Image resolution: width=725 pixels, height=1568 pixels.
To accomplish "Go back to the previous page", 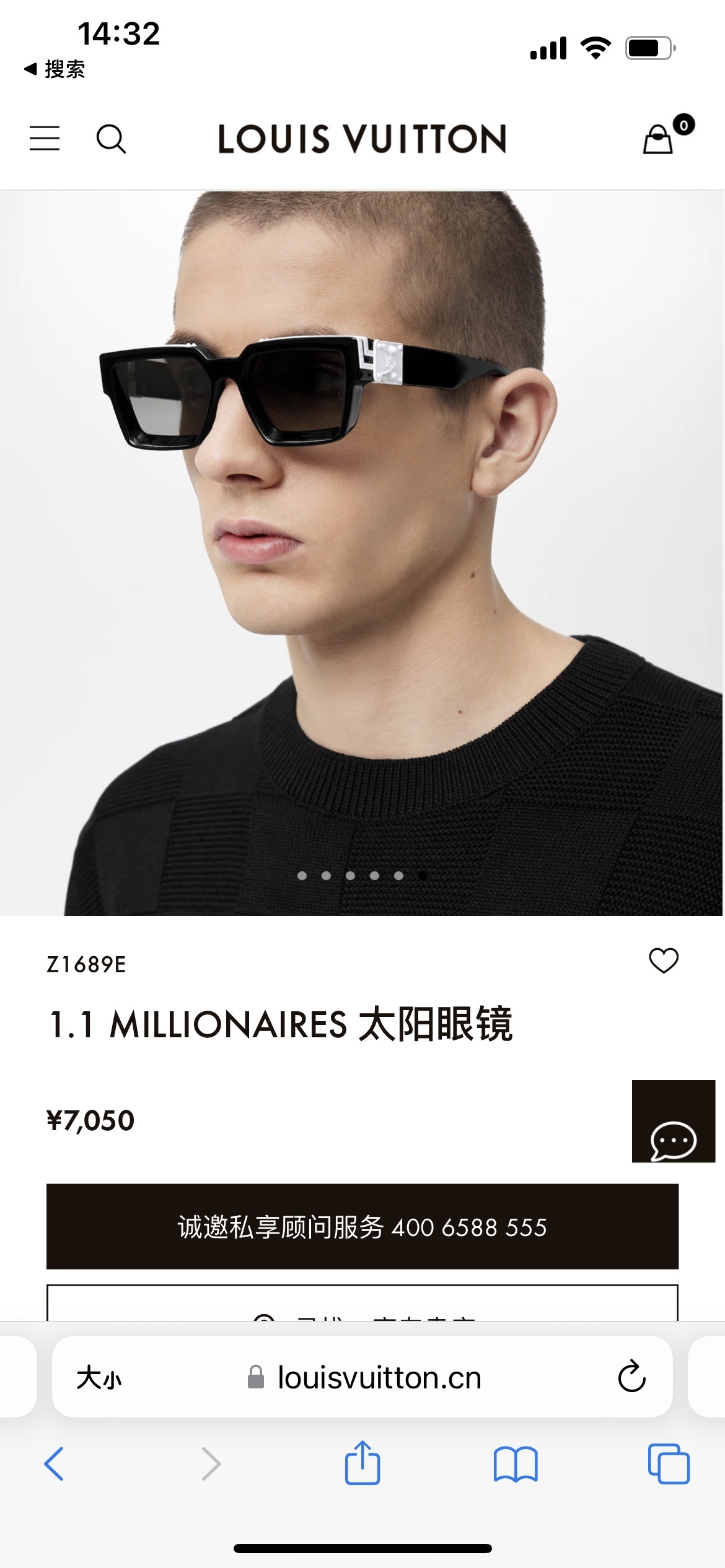I will 54,1464.
